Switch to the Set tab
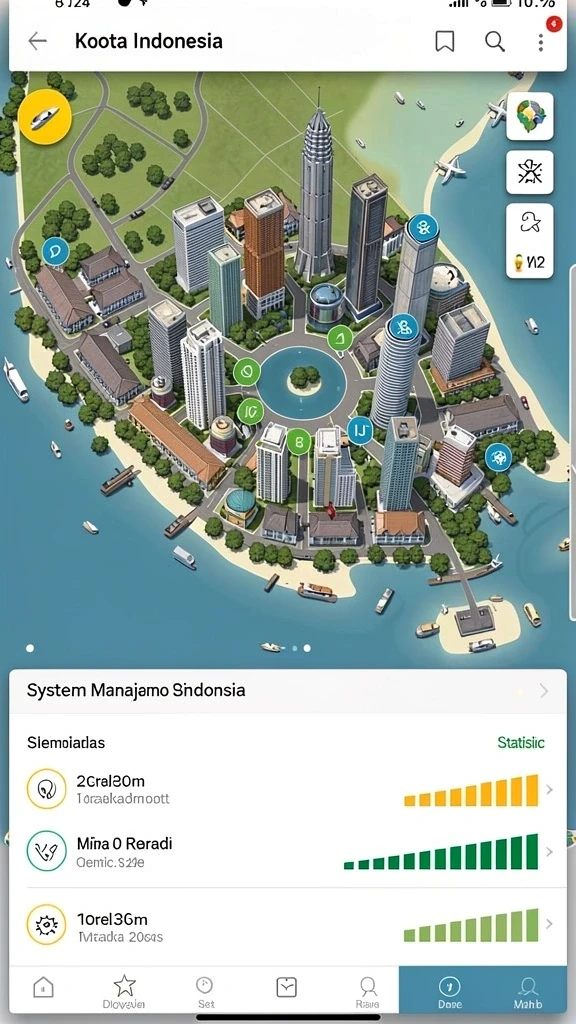The height and width of the screenshot is (1024, 576). tap(205, 991)
